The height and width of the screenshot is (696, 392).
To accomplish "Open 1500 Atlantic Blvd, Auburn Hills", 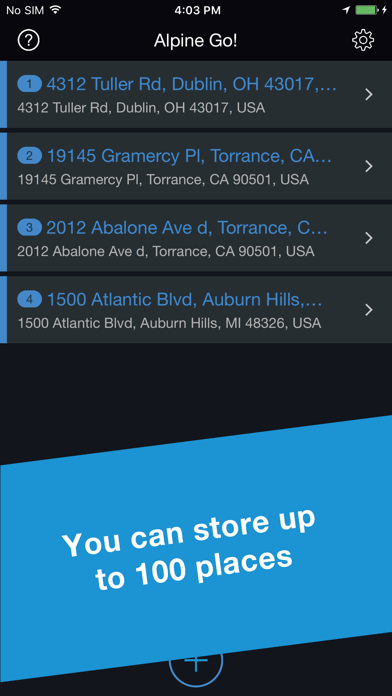I will click(196, 310).
